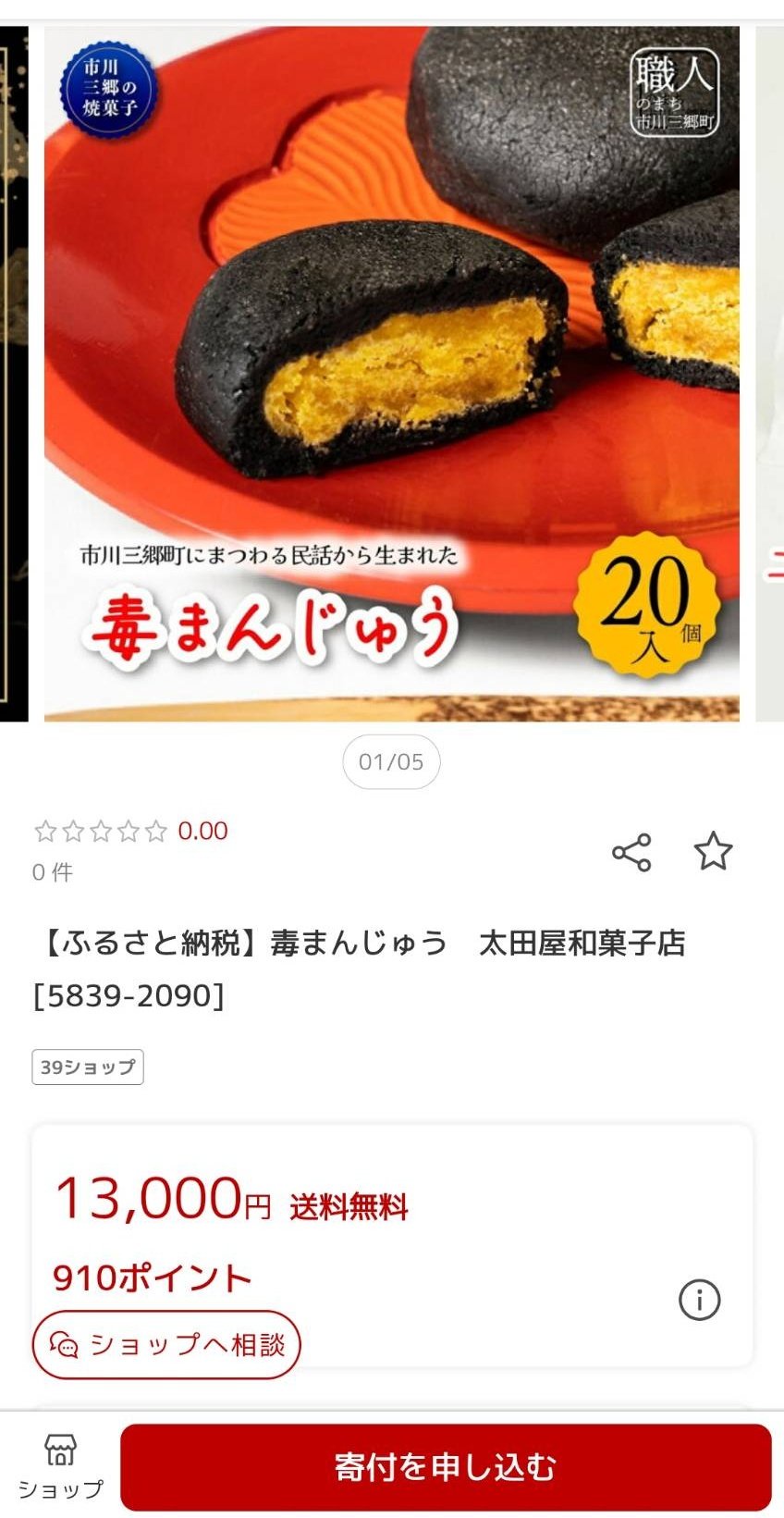
Task: Open the ショップ store page
Action: pos(60,1465)
